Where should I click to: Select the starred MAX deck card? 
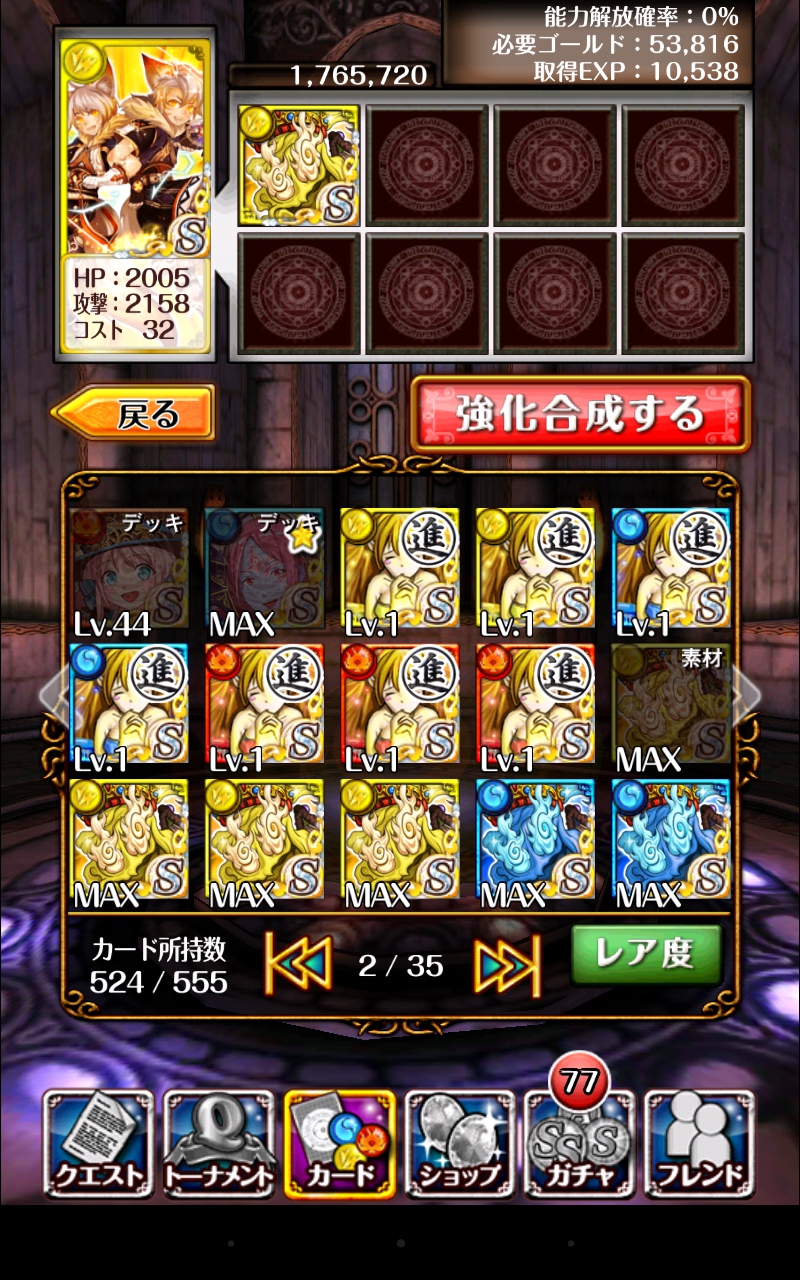click(x=263, y=573)
